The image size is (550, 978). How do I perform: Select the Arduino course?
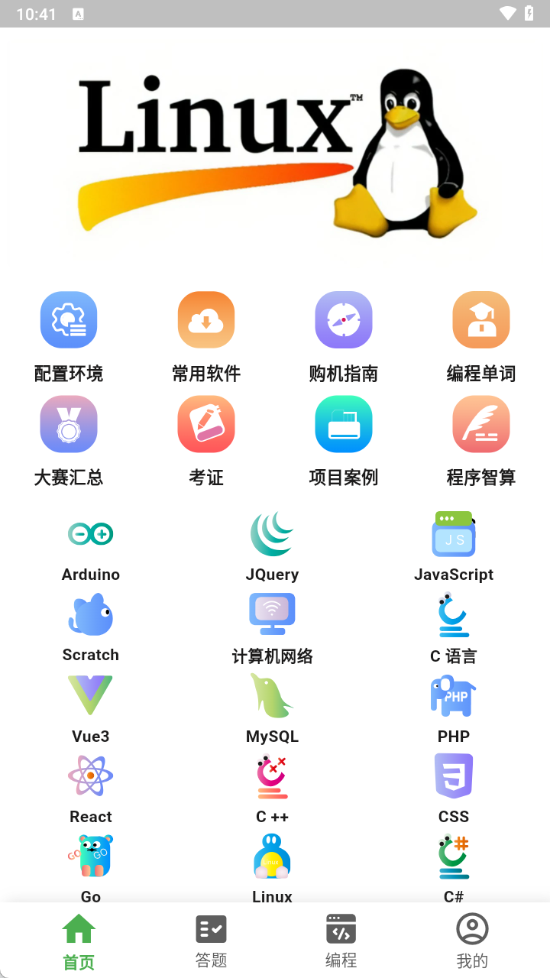pos(90,547)
